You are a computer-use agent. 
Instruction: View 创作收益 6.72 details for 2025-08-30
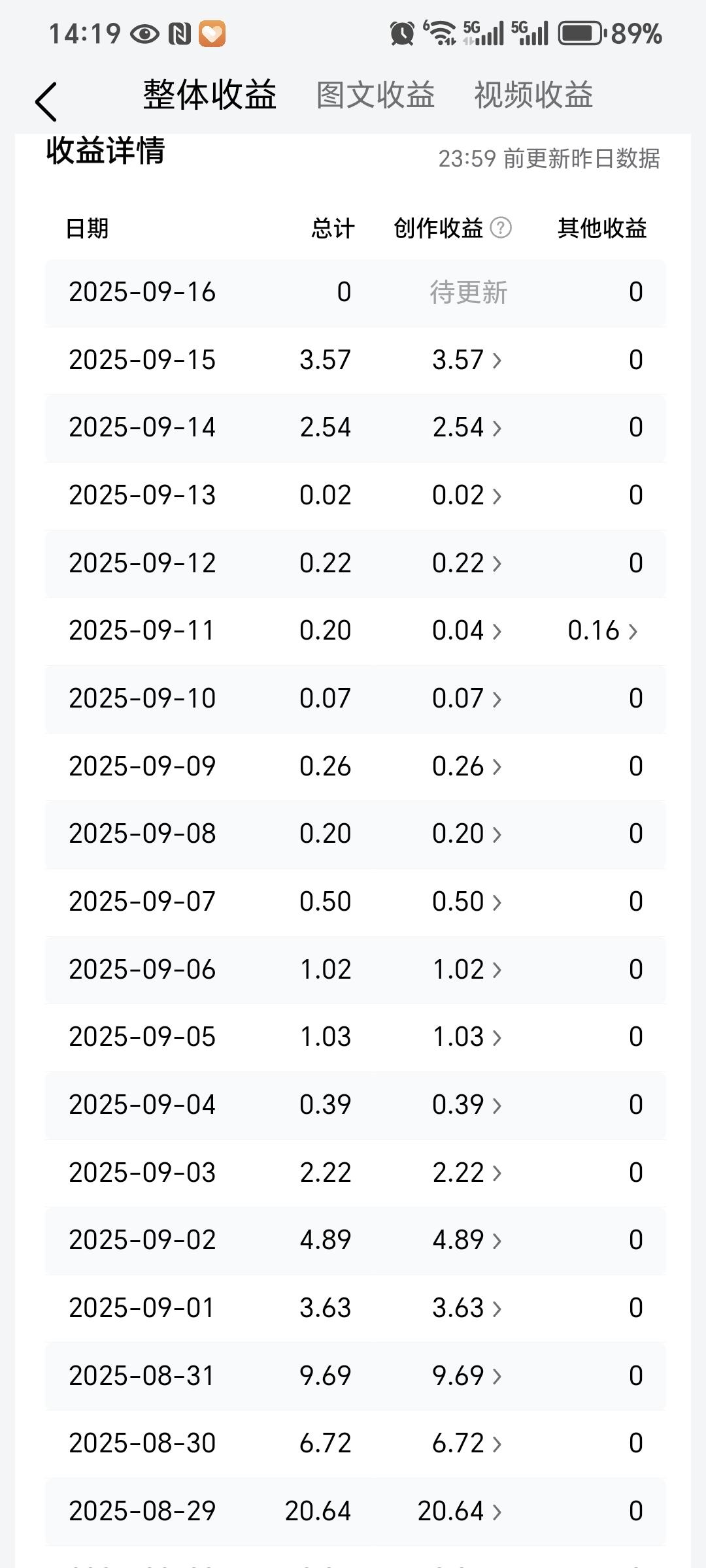467,1443
